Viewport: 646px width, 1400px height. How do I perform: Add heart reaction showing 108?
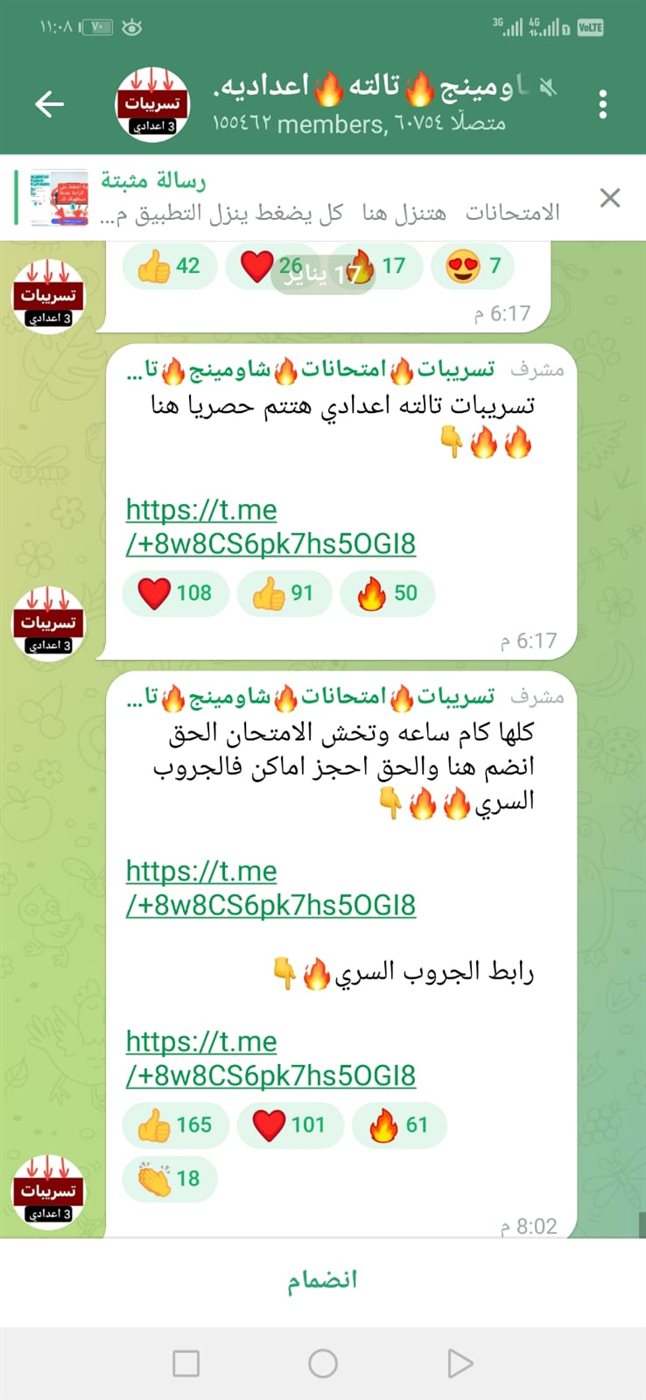[x=175, y=593]
